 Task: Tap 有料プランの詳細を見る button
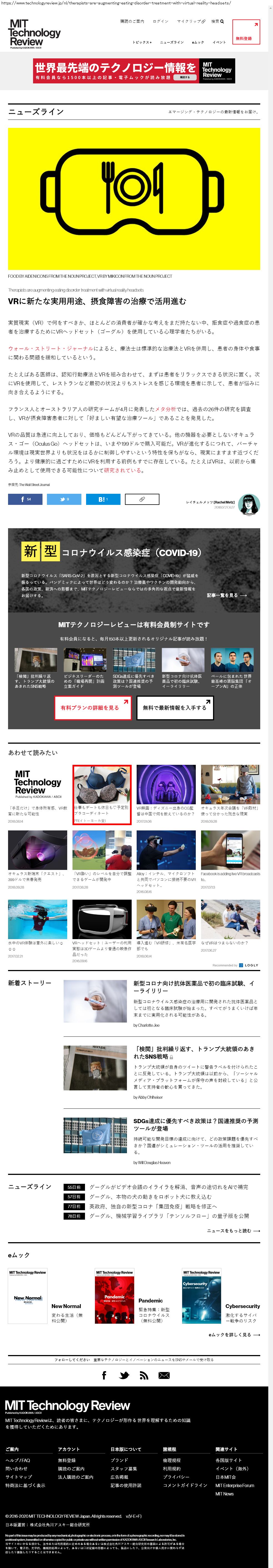(x=92, y=708)
